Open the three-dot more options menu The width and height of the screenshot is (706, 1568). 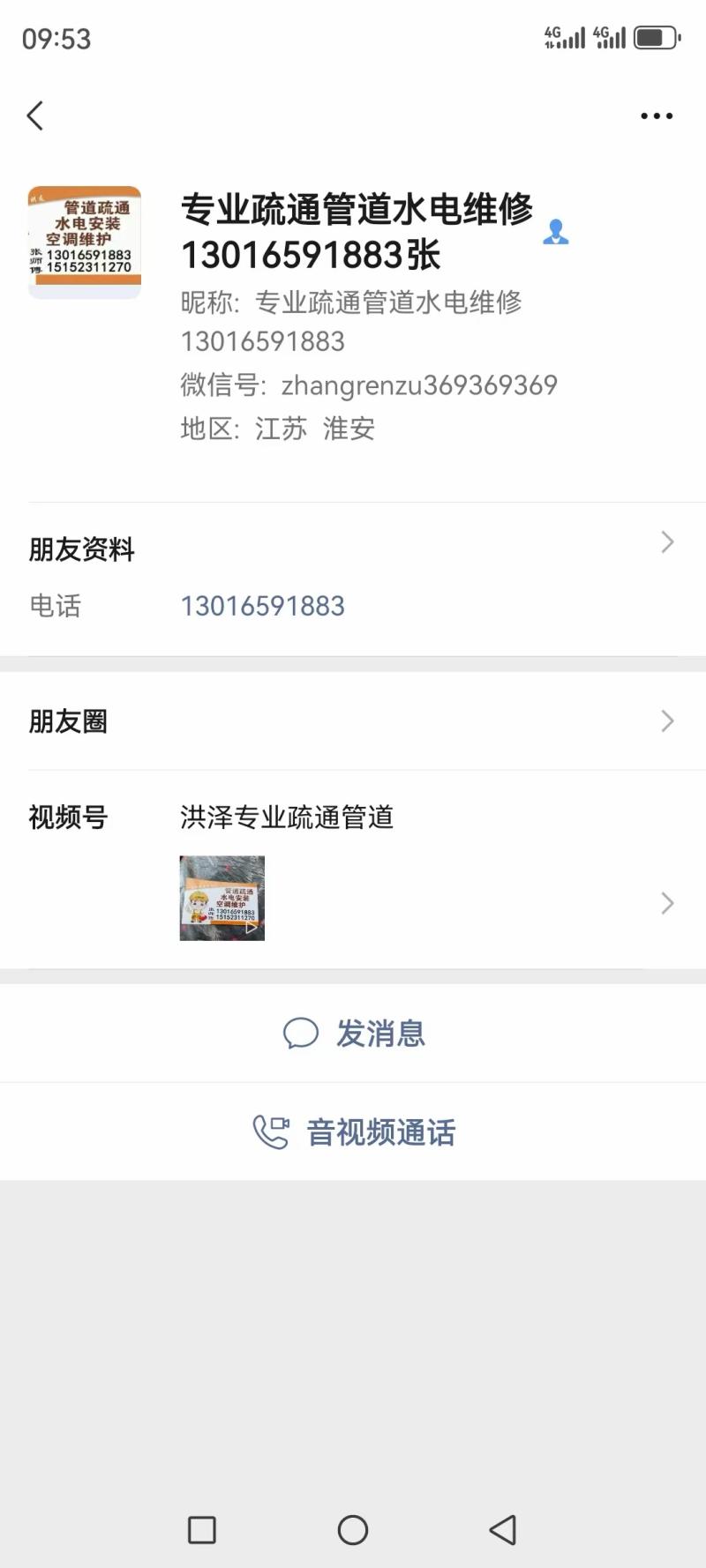tap(657, 116)
